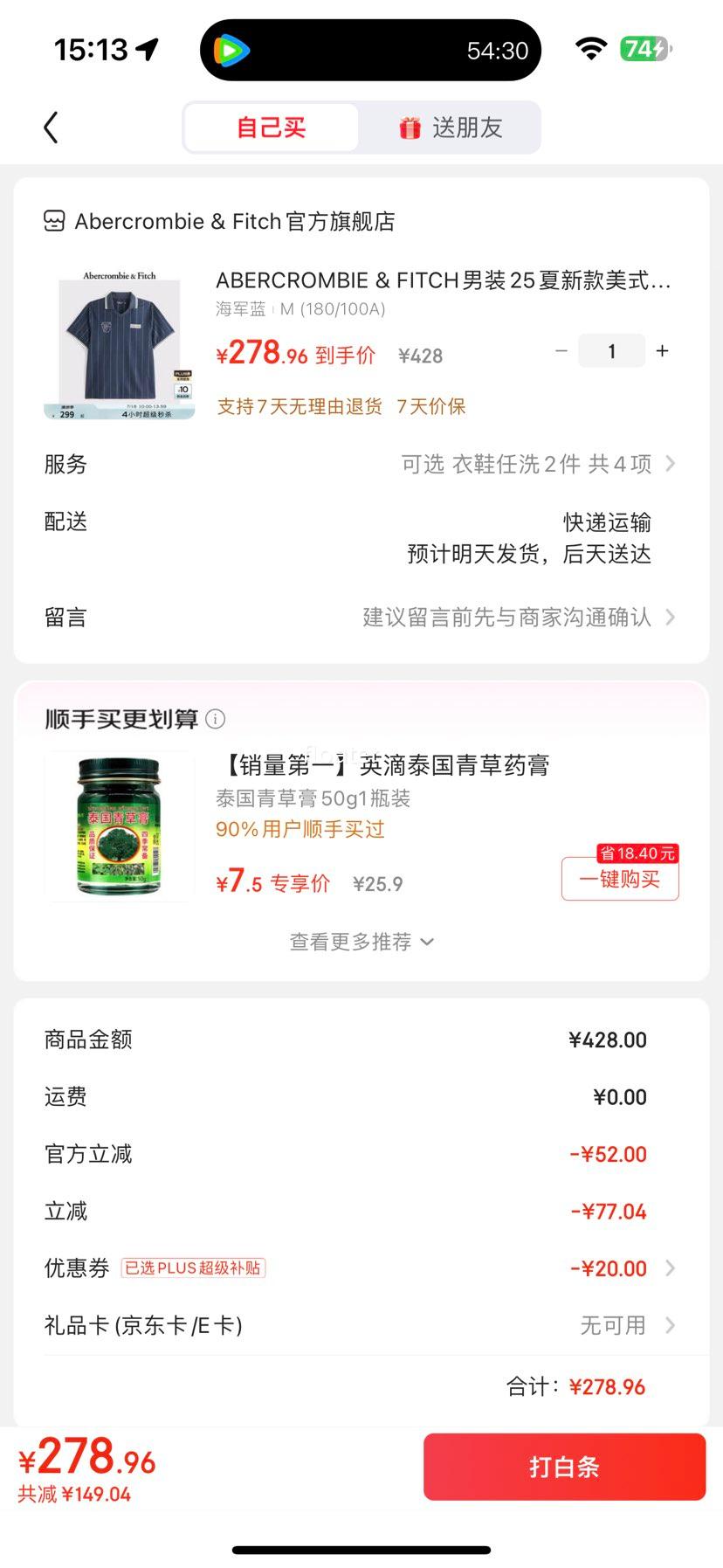Increase the shirt quantity with plus
The image size is (723, 1568).
[x=663, y=351]
